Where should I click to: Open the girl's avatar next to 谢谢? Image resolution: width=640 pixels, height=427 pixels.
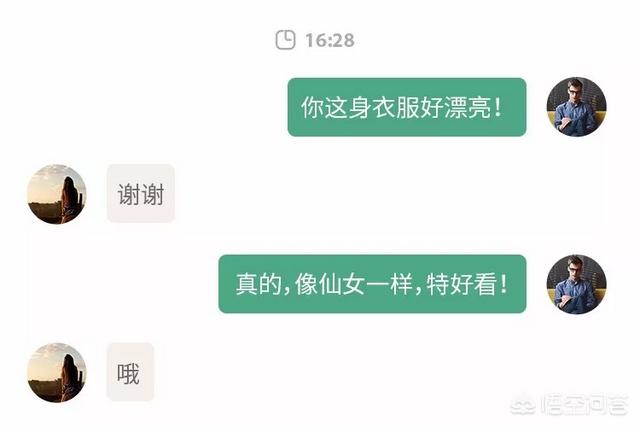coord(57,194)
